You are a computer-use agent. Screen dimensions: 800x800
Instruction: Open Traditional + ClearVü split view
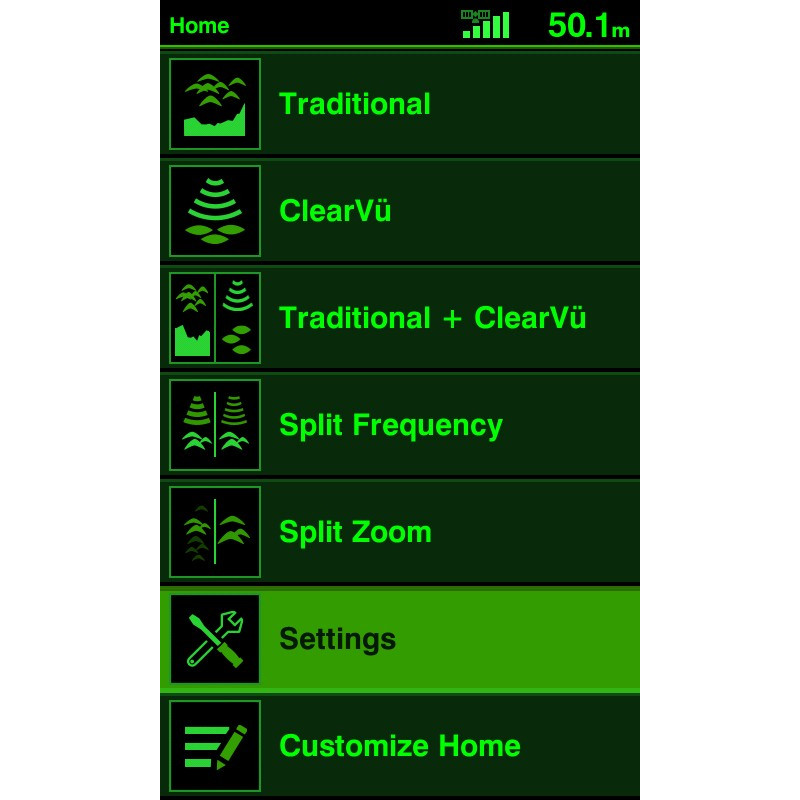[x=400, y=318]
